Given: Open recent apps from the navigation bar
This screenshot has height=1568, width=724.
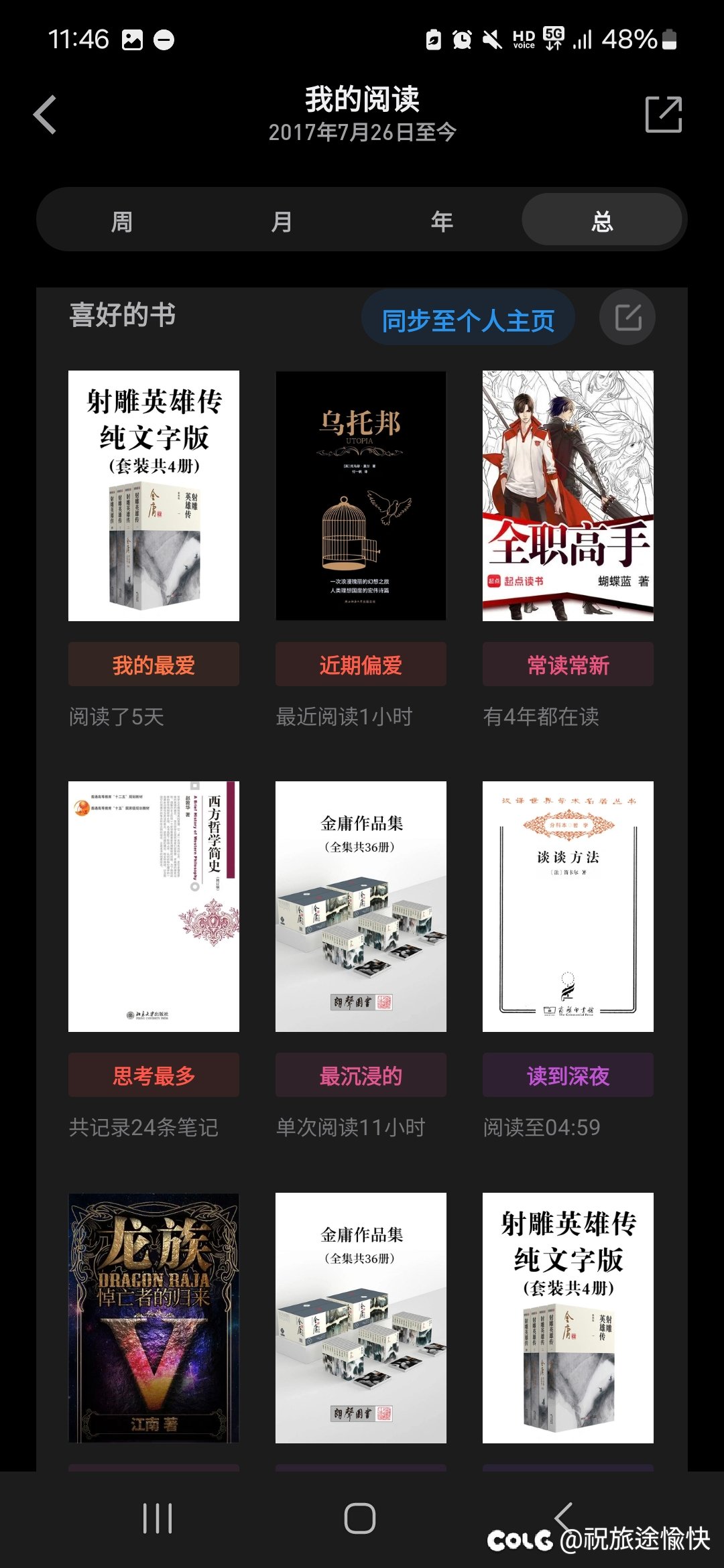Looking at the screenshot, I should click(x=158, y=1518).
